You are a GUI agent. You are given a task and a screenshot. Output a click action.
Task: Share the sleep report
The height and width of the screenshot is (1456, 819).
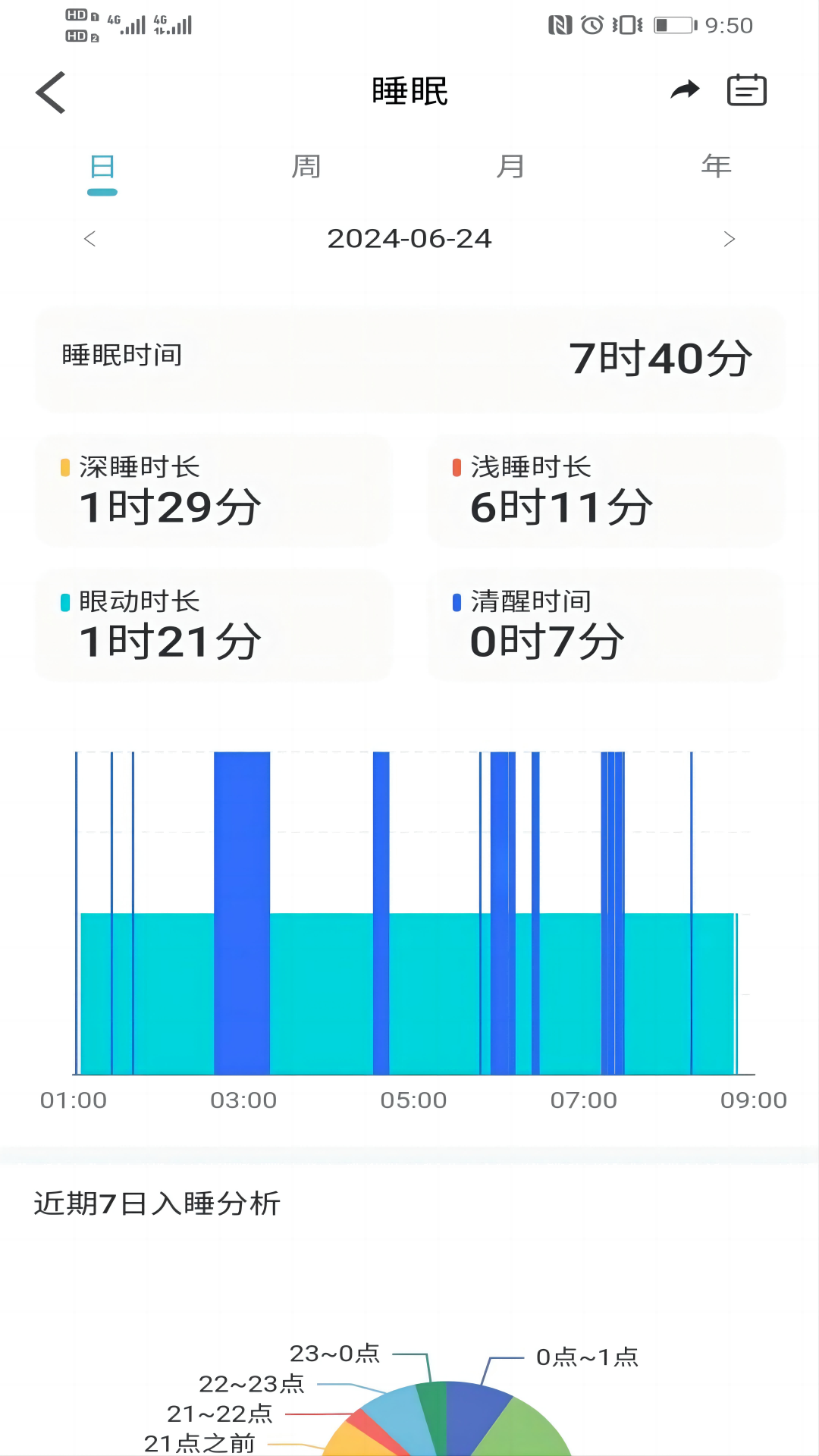685,90
